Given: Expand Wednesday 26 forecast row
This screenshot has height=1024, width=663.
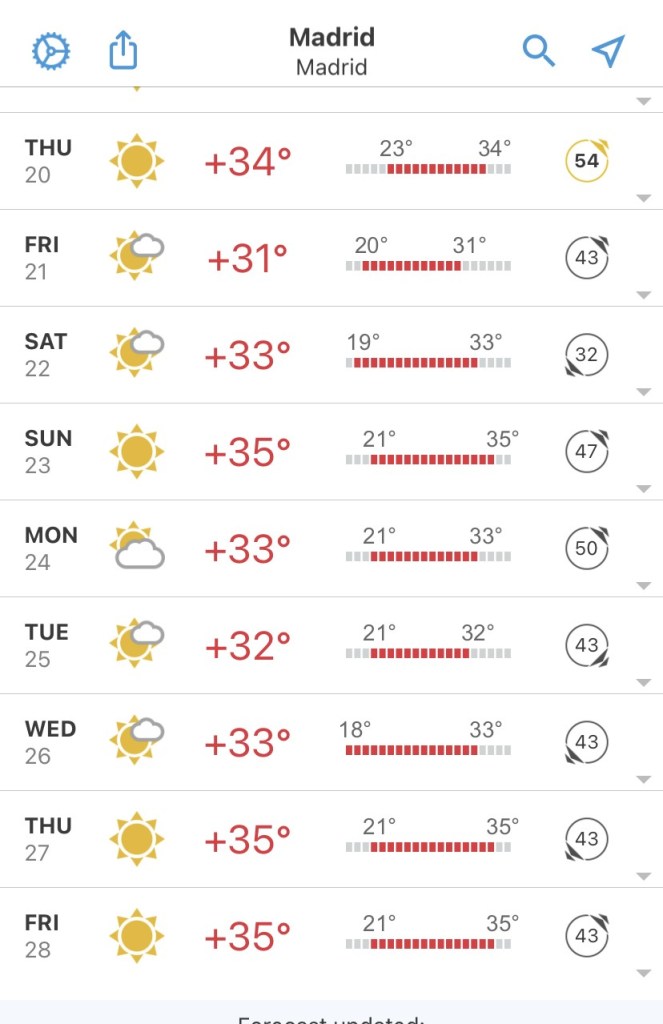Looking at the screenshot, I should coord(643,780).
